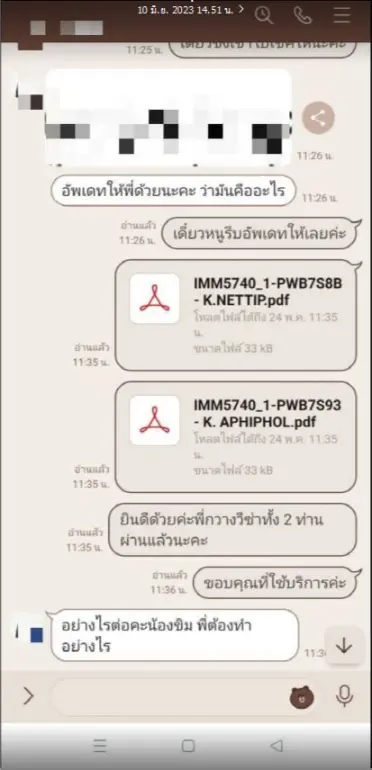
Task: Share the pixelated image message
Action: tap(318, 118)
